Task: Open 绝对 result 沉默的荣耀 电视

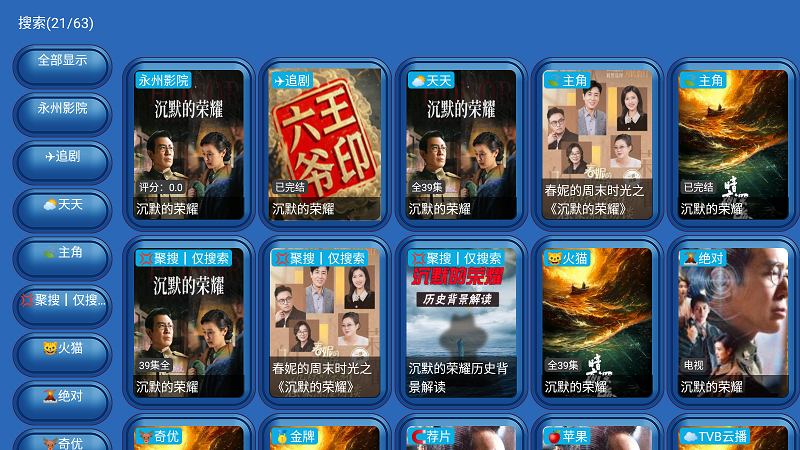Action: [x=733, y=323]
